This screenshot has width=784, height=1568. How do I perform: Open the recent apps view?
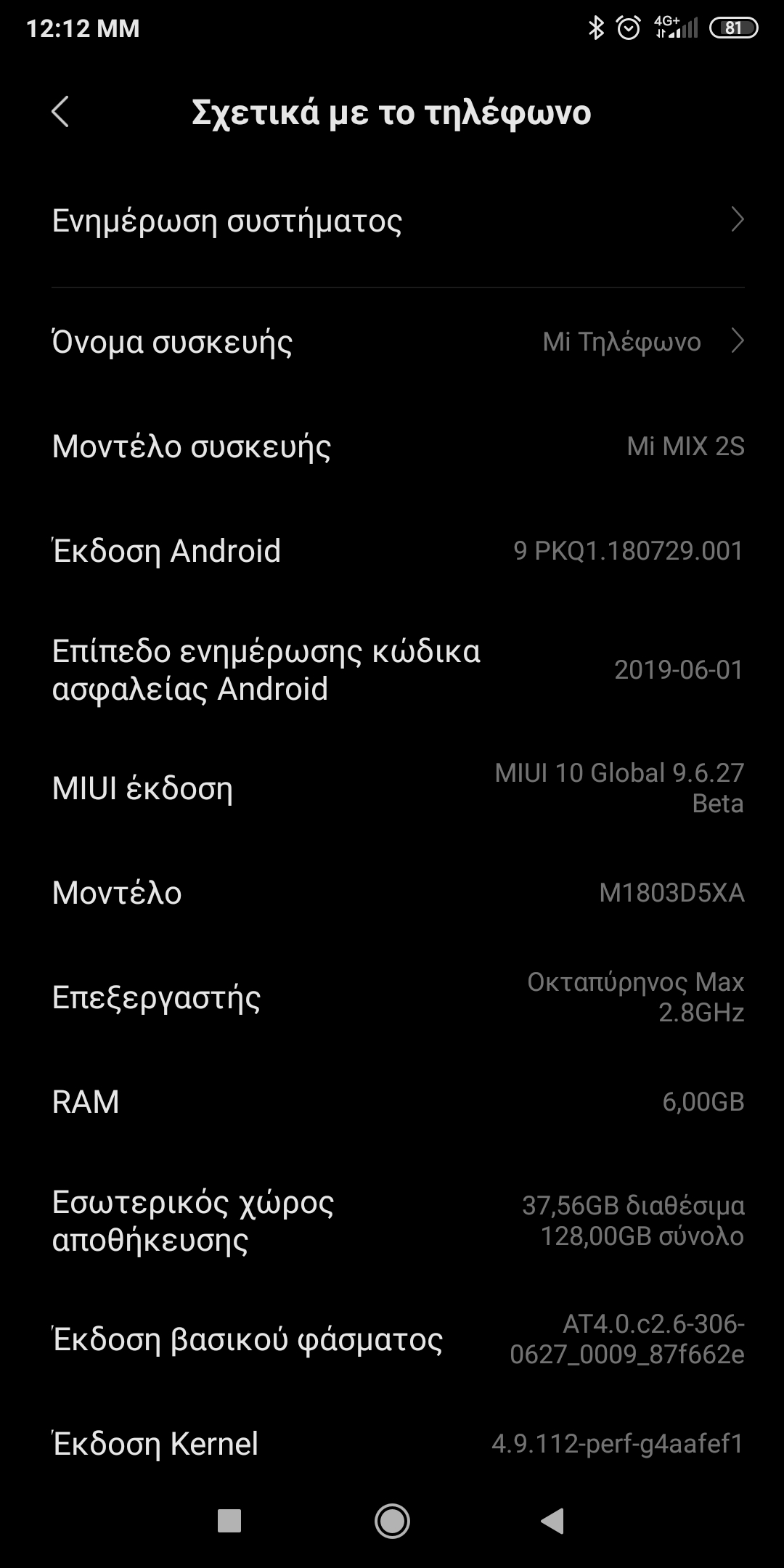click(229, 1521)
